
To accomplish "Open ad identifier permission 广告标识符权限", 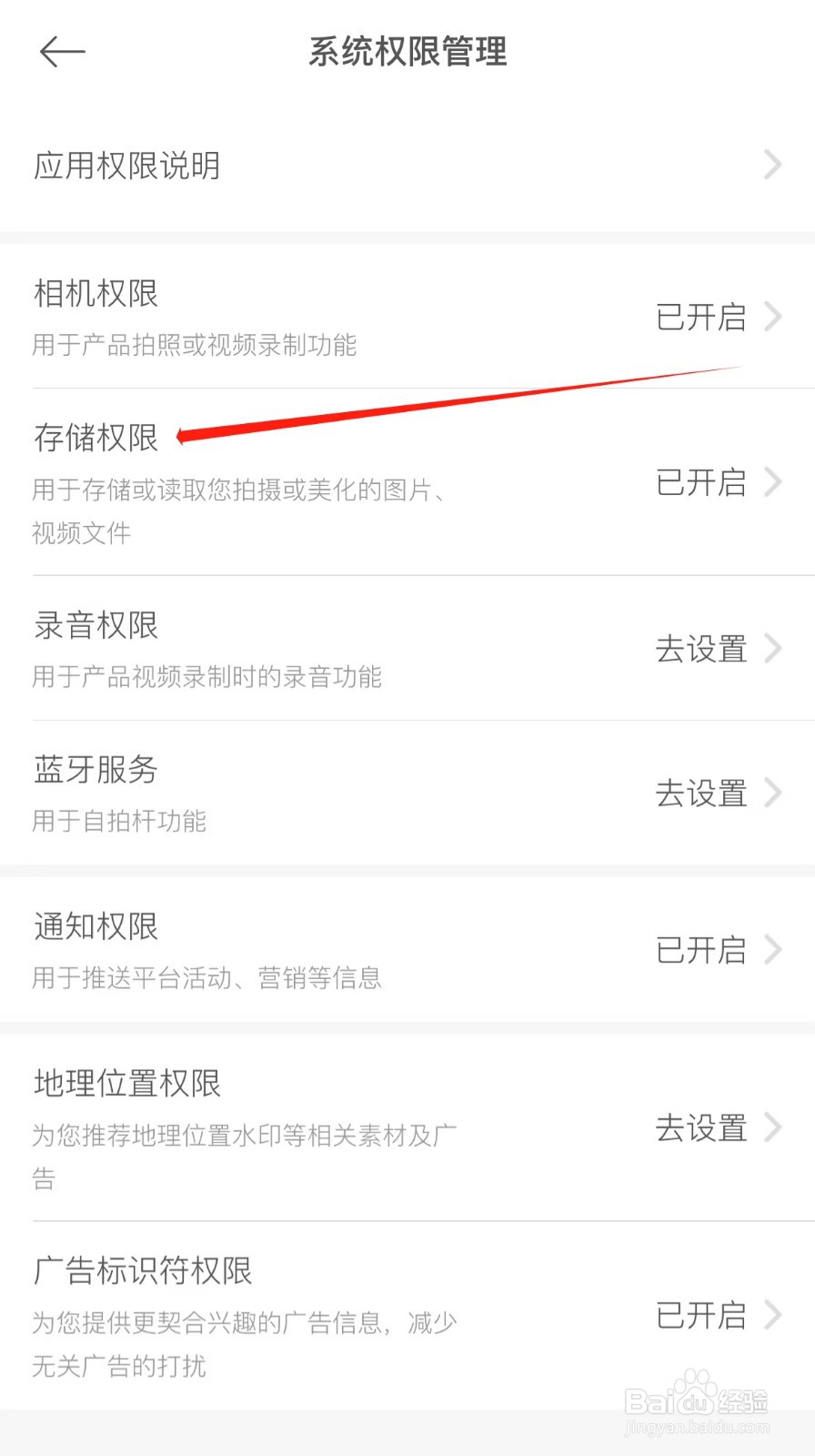I will tap(143, 1269).
